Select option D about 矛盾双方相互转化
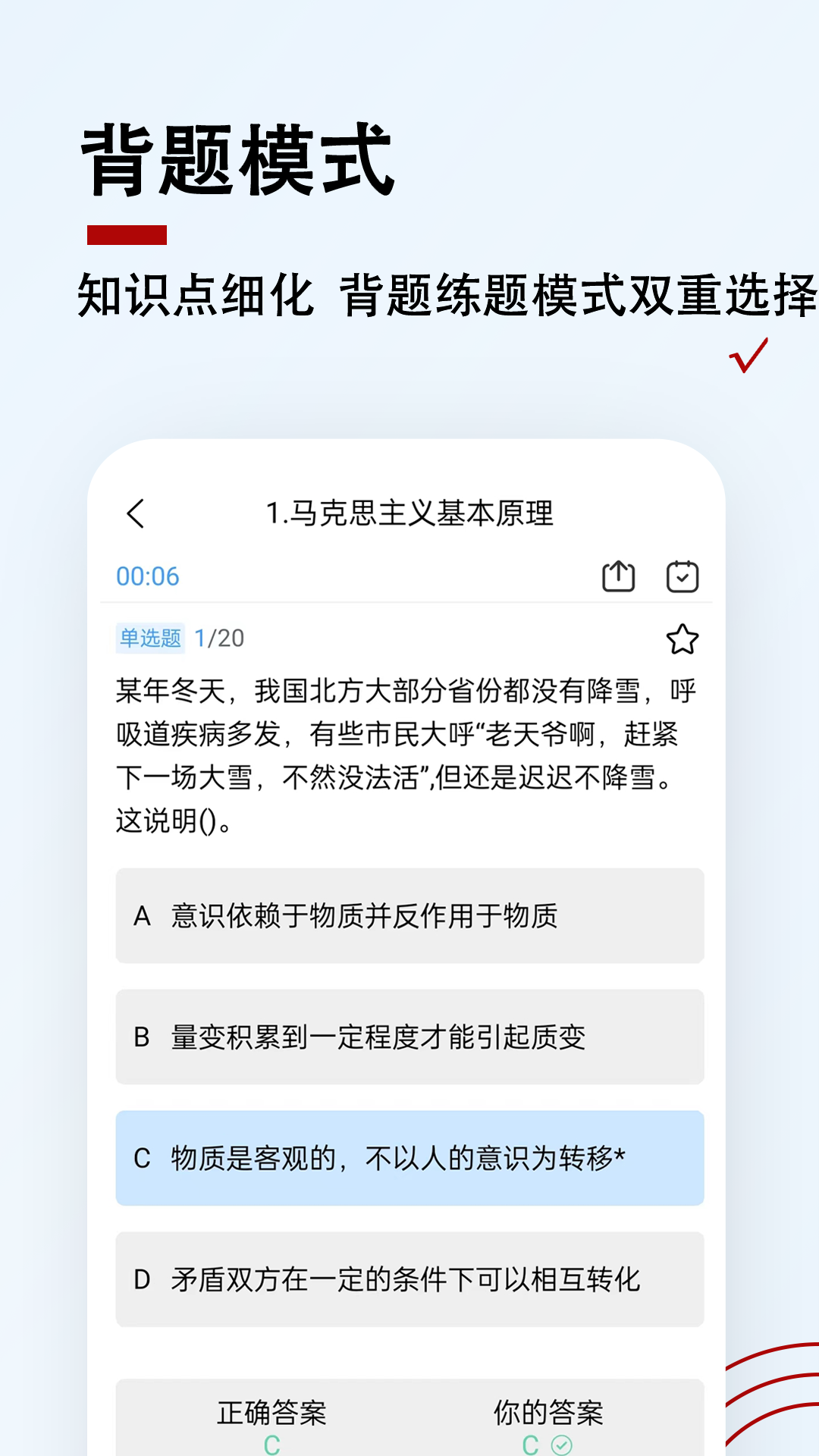 (409, 1279)
